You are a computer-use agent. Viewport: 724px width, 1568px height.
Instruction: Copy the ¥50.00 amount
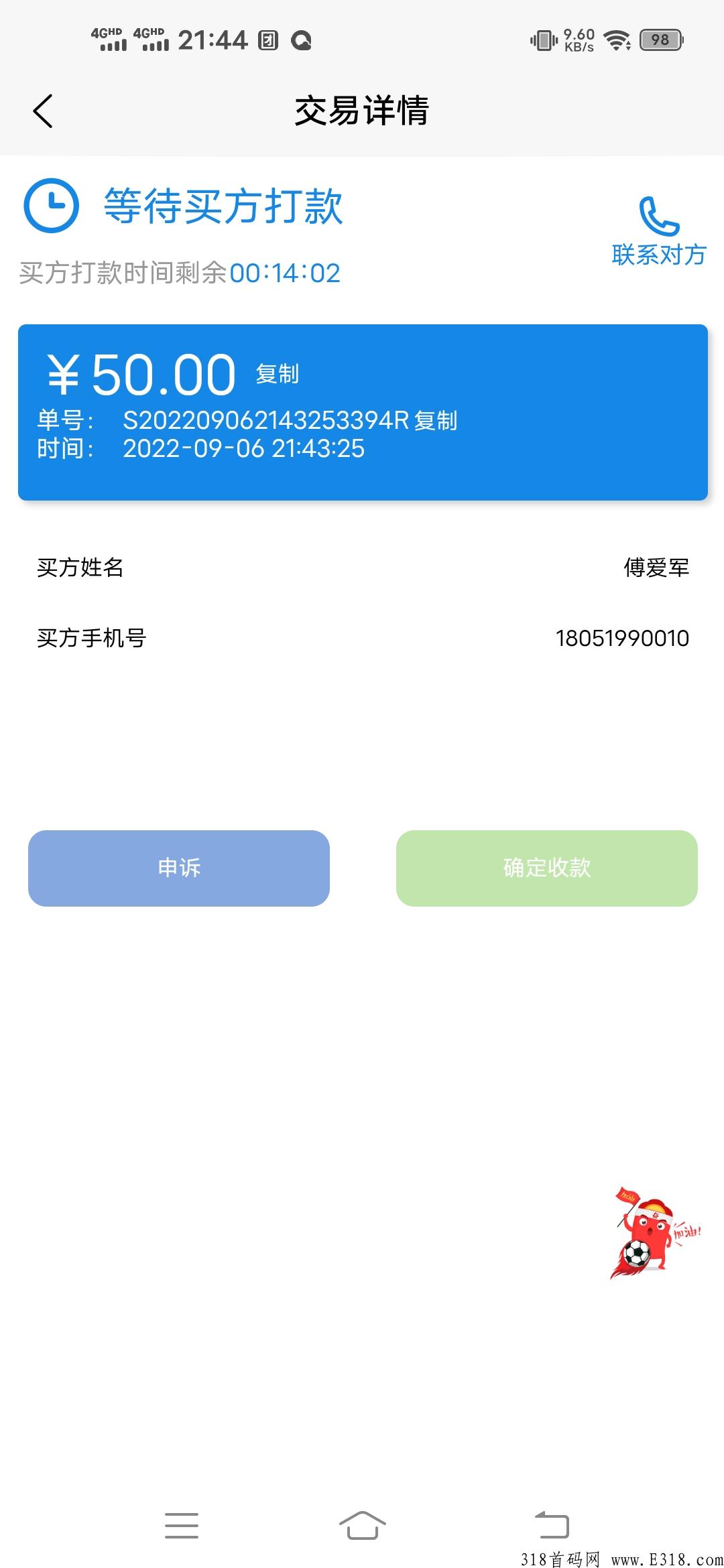tap(277, 373)
